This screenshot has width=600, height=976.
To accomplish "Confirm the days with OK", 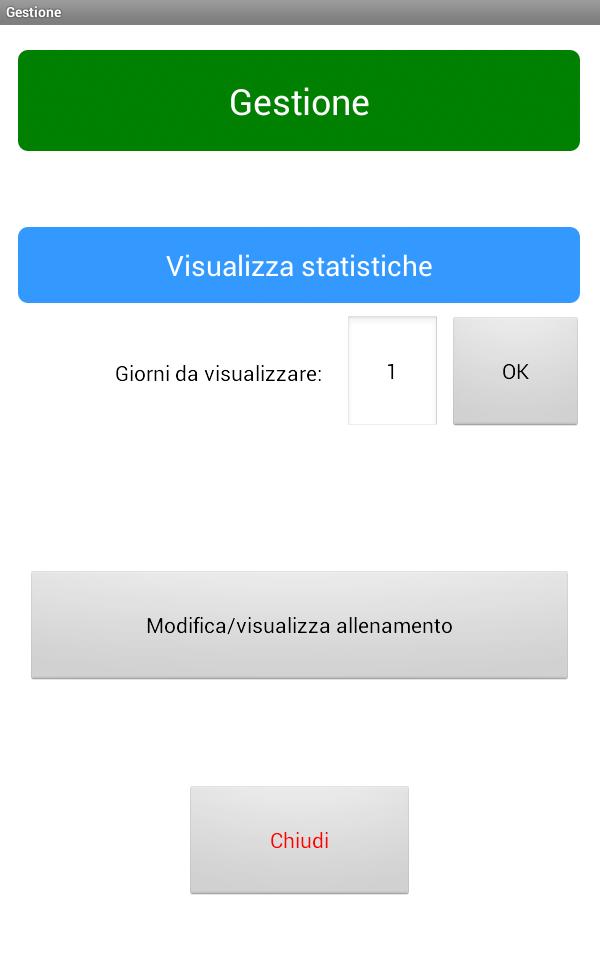I will pyautogui.click(x=515, y=371).
